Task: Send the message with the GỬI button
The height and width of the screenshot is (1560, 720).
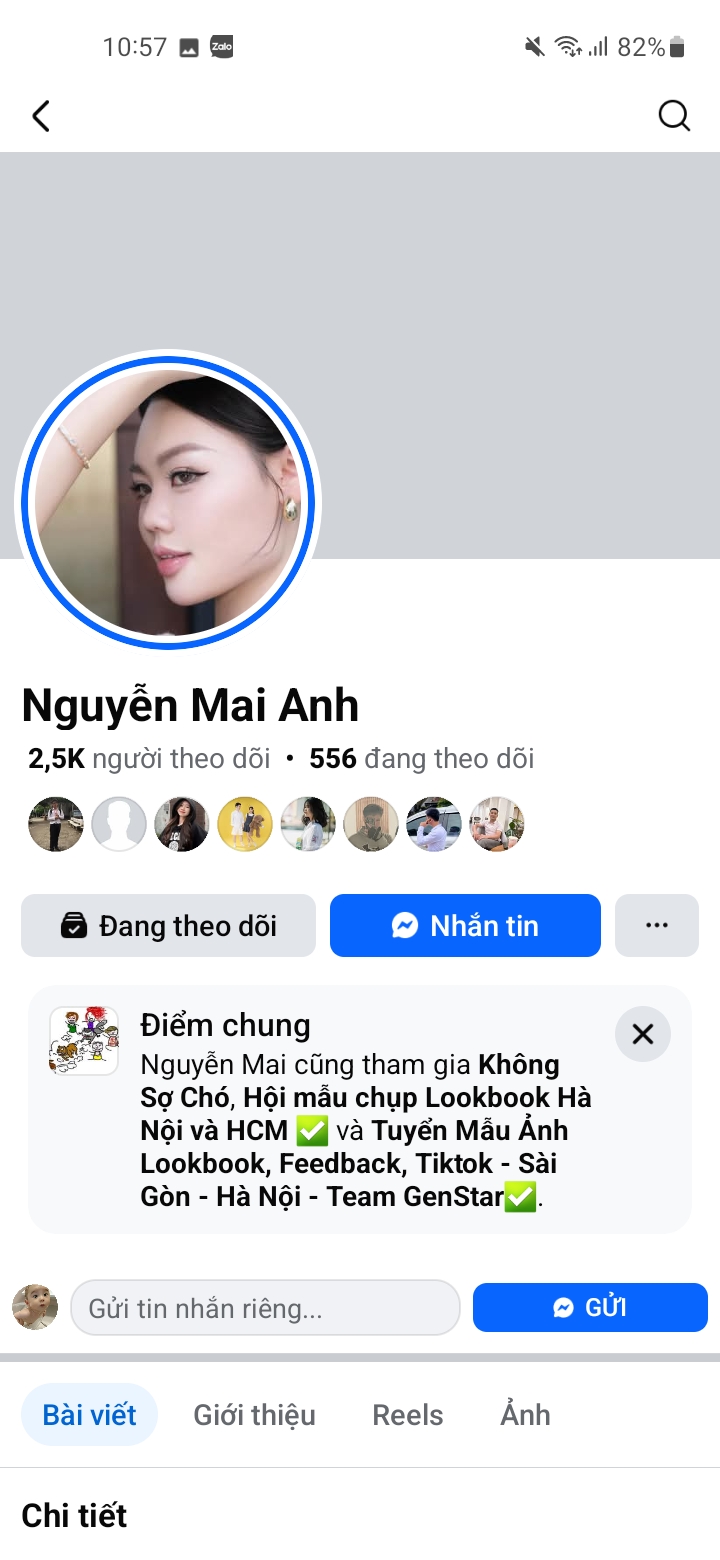Action: point(590,1308)
